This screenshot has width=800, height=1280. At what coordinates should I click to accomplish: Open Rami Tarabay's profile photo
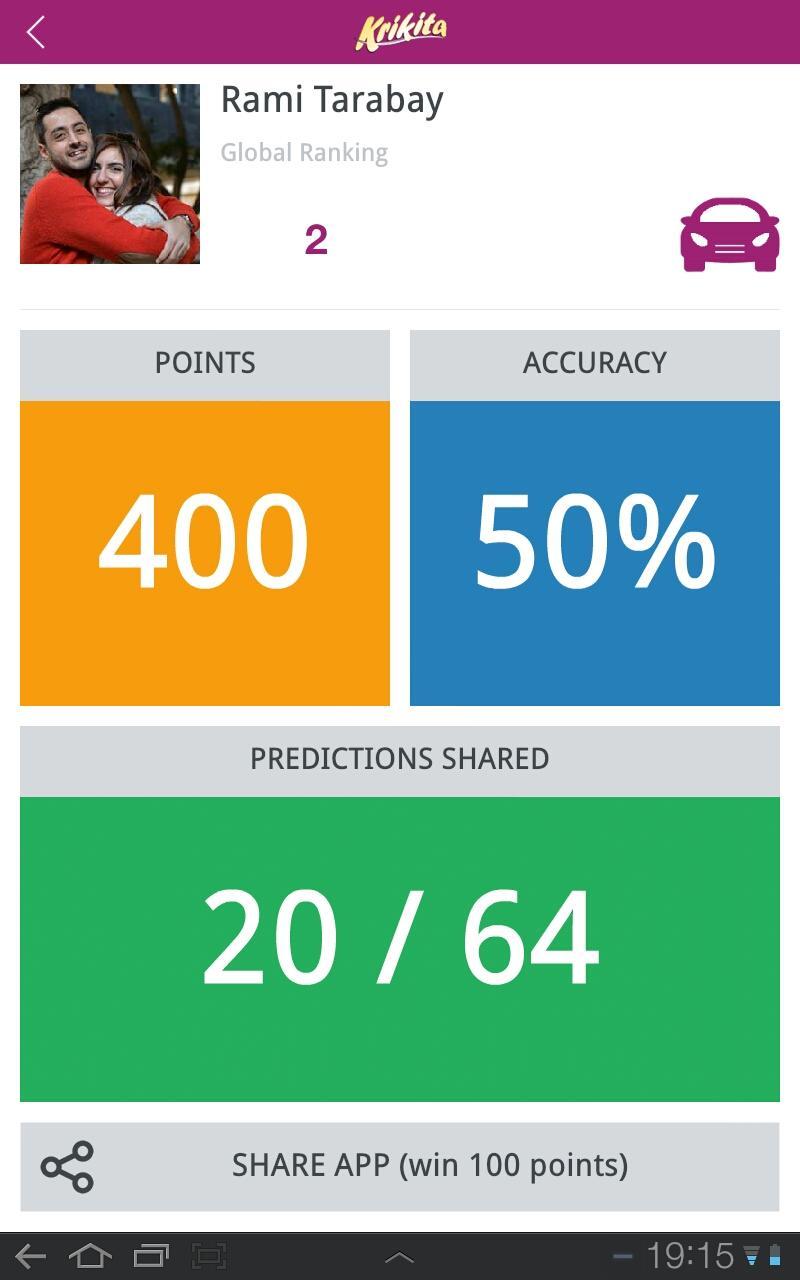pos(110,174)
